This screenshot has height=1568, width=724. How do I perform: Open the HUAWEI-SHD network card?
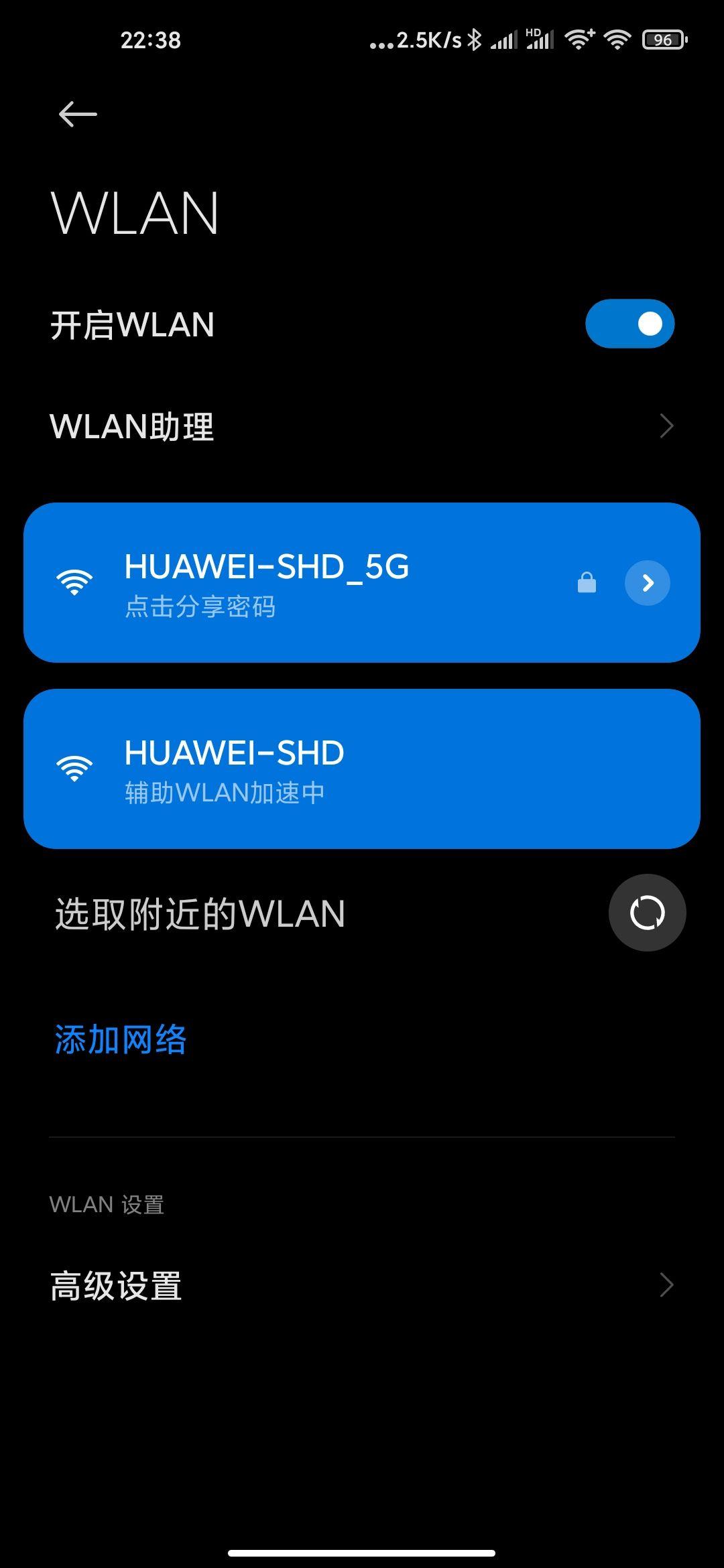coord(362,769)
